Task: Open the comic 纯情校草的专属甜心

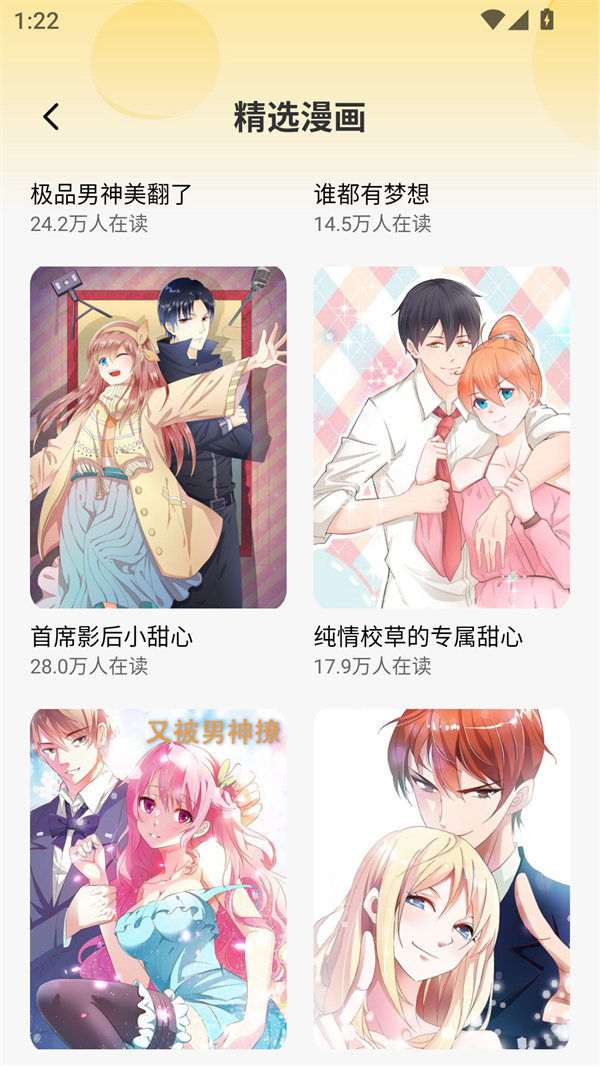Action: click(x=441, y=437)
